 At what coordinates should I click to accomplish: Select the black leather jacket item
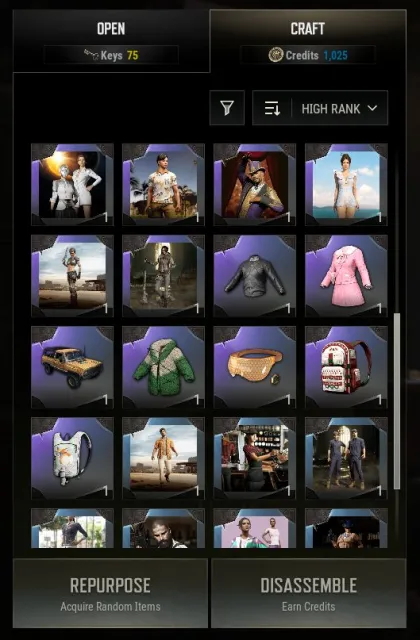[255, 276]
